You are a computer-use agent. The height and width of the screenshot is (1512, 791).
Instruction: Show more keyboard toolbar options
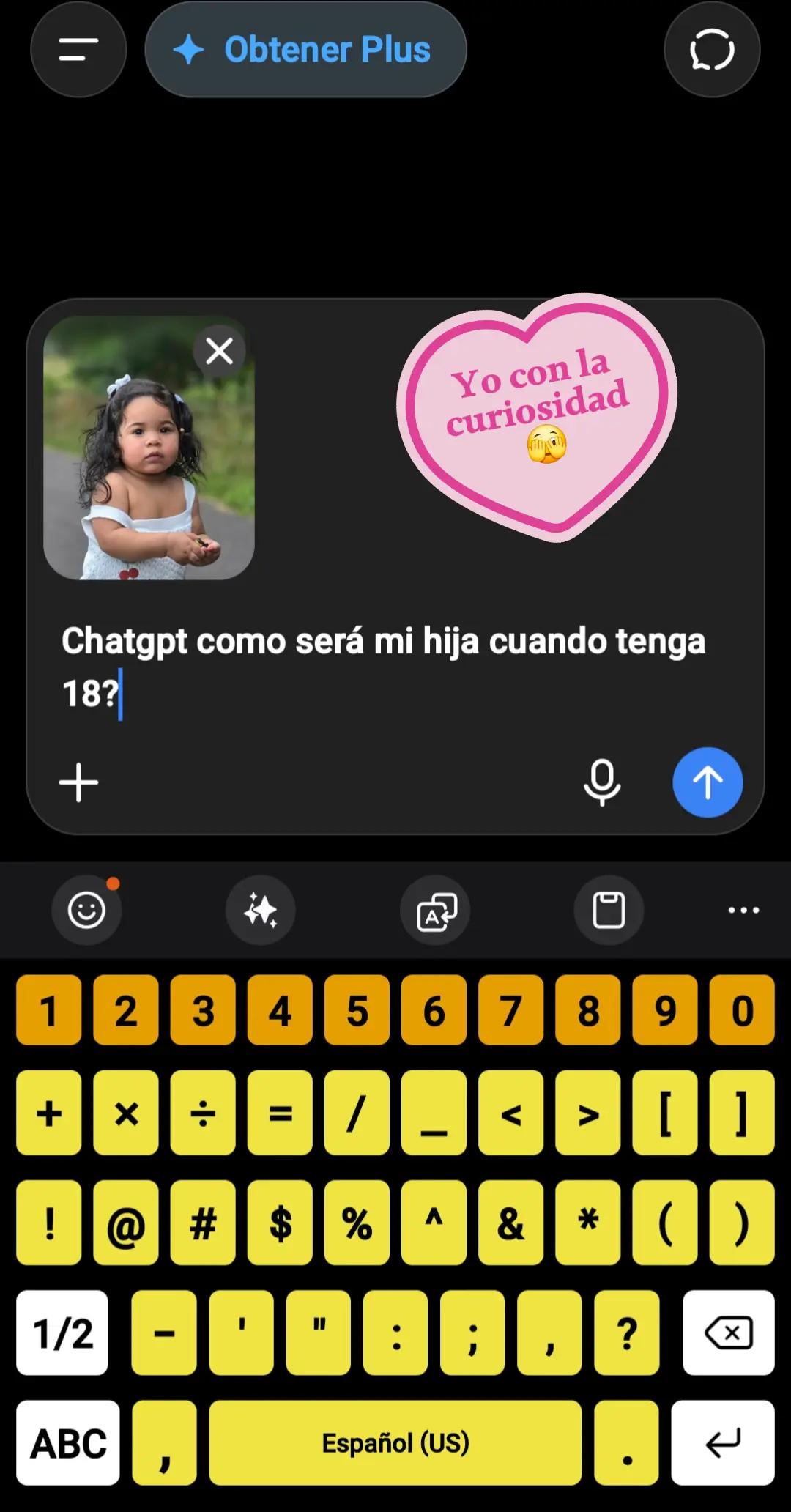point(743,910)
